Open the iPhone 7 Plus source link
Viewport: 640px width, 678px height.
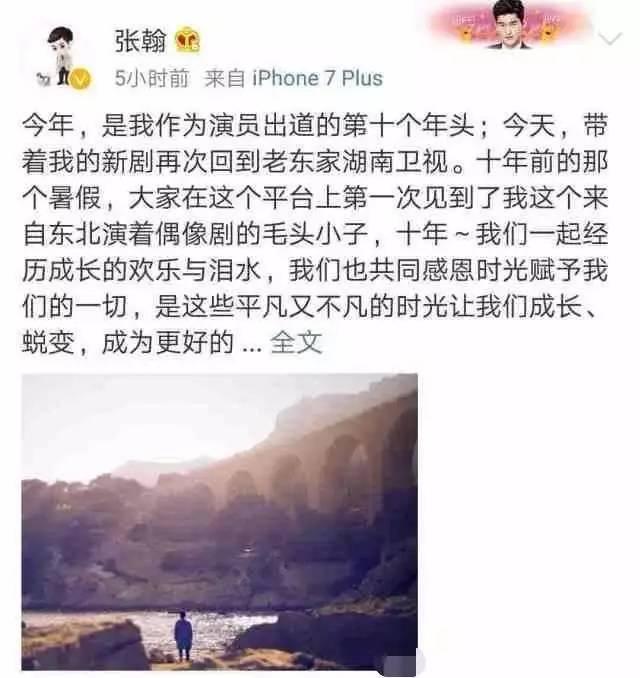316,77
